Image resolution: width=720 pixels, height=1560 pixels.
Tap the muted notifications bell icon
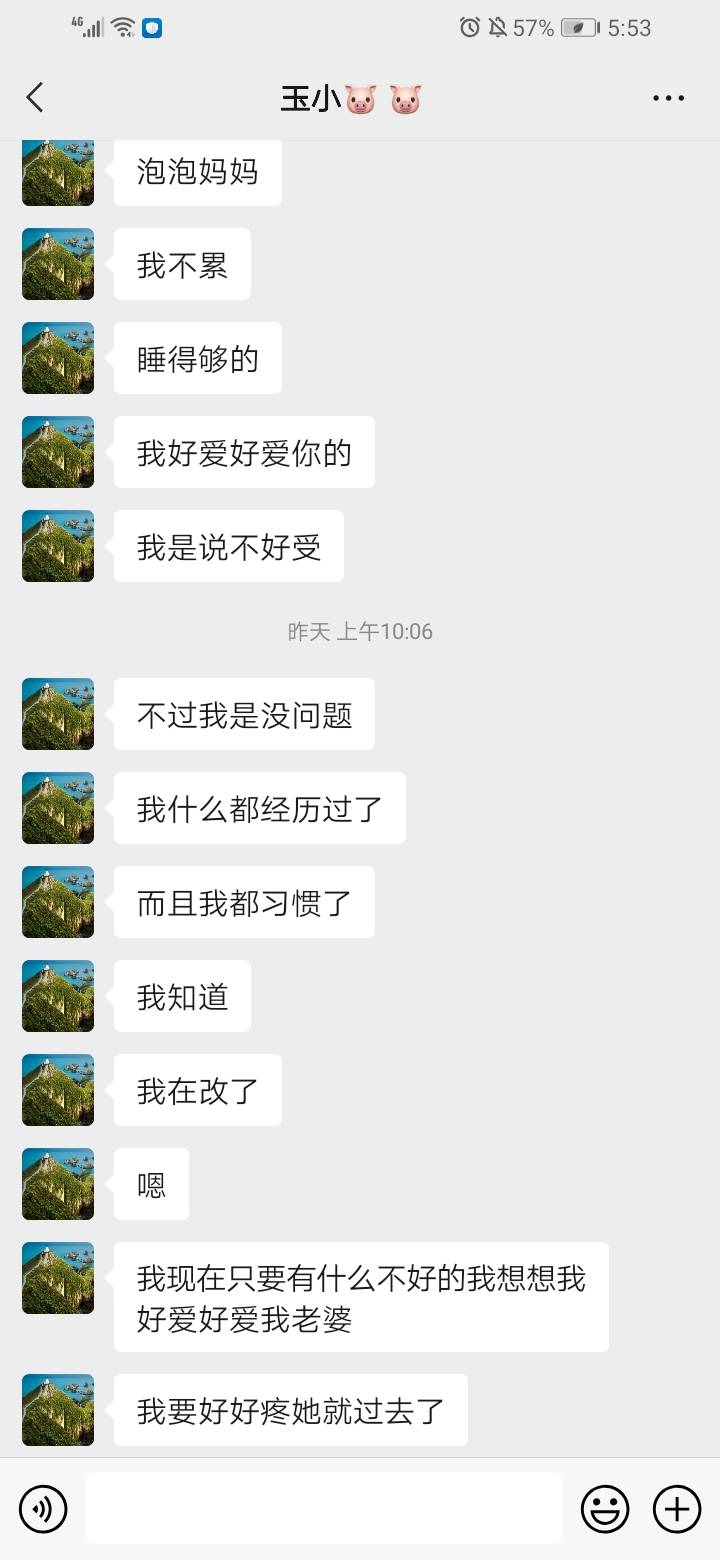(x=498, y=28)
